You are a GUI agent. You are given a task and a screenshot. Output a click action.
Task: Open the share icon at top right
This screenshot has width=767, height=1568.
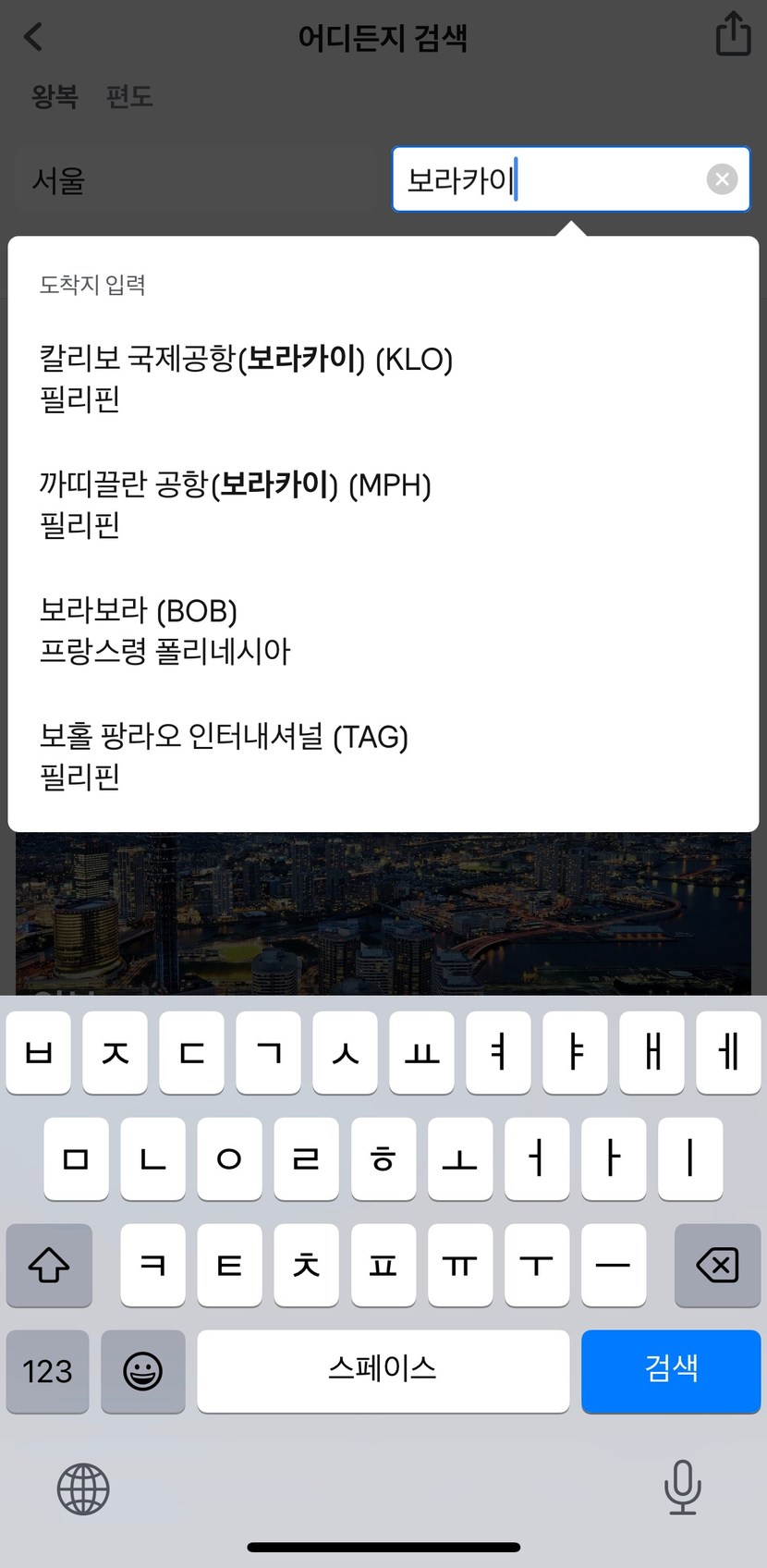[734, 34]
